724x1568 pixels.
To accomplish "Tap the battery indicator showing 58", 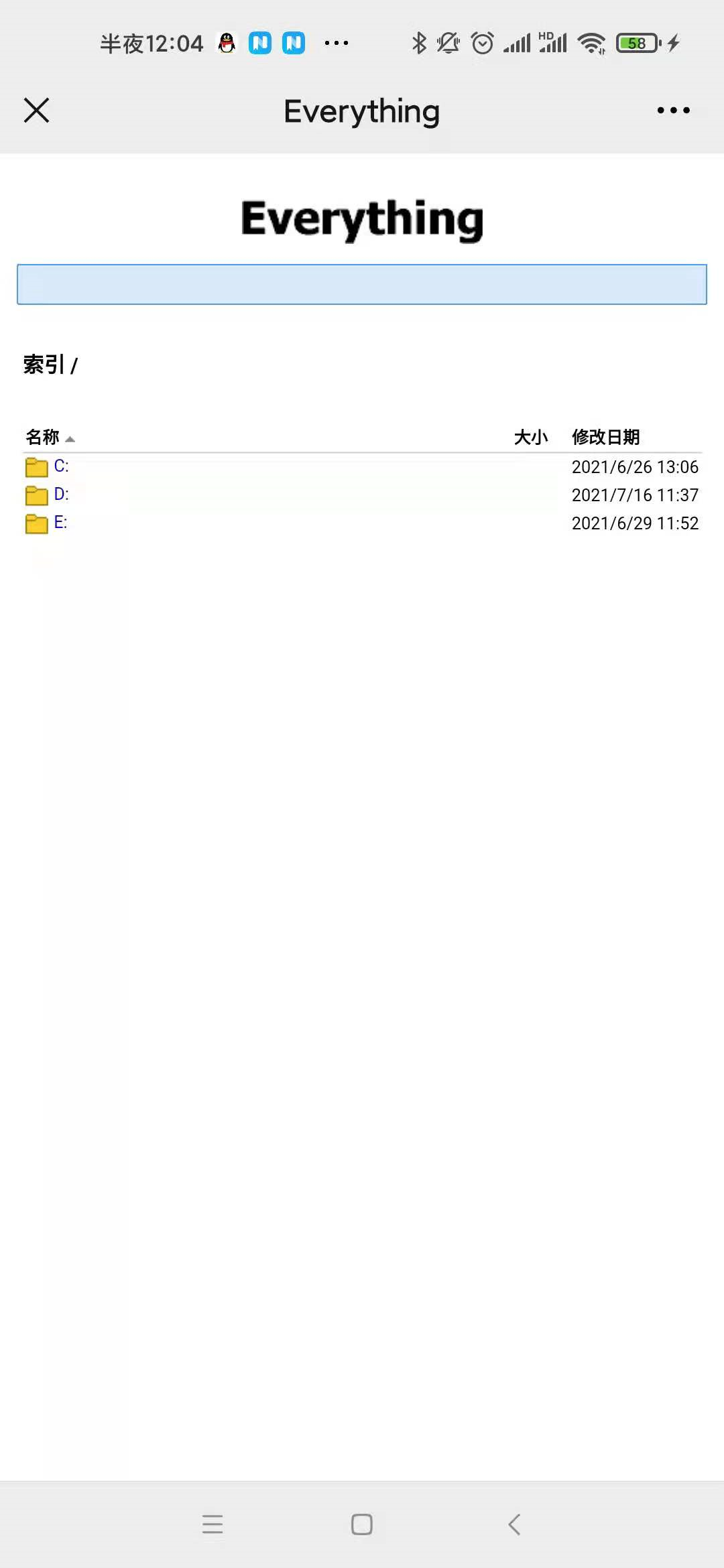I will click(636, 42).
